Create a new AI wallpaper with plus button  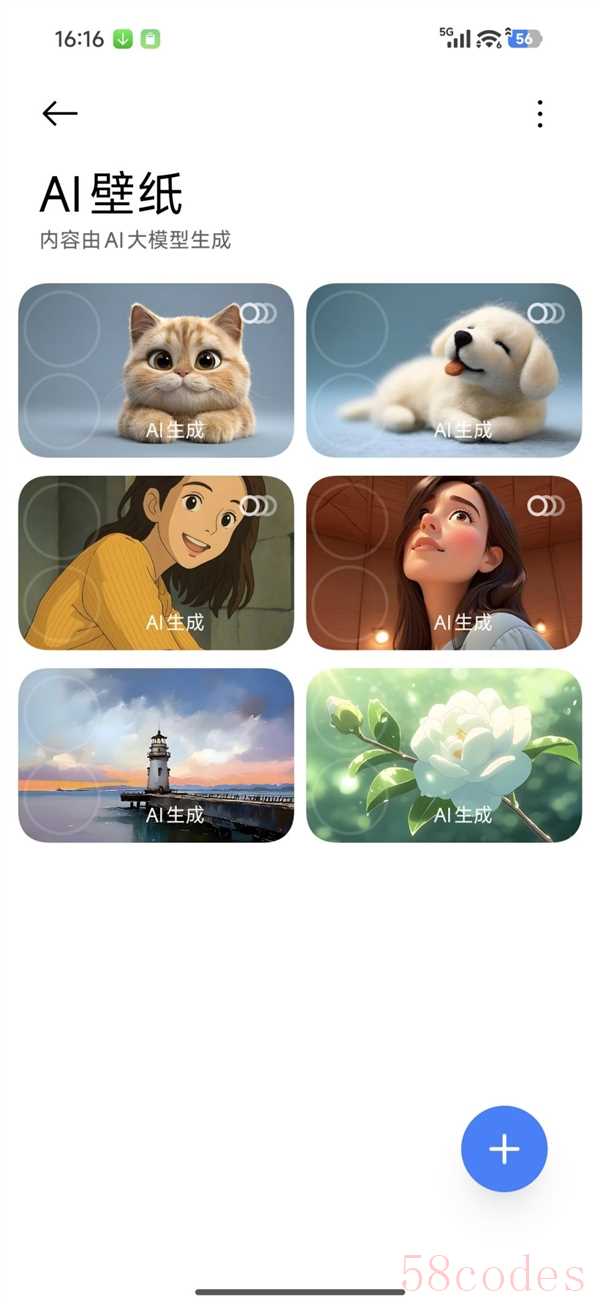click(504, 1149)
